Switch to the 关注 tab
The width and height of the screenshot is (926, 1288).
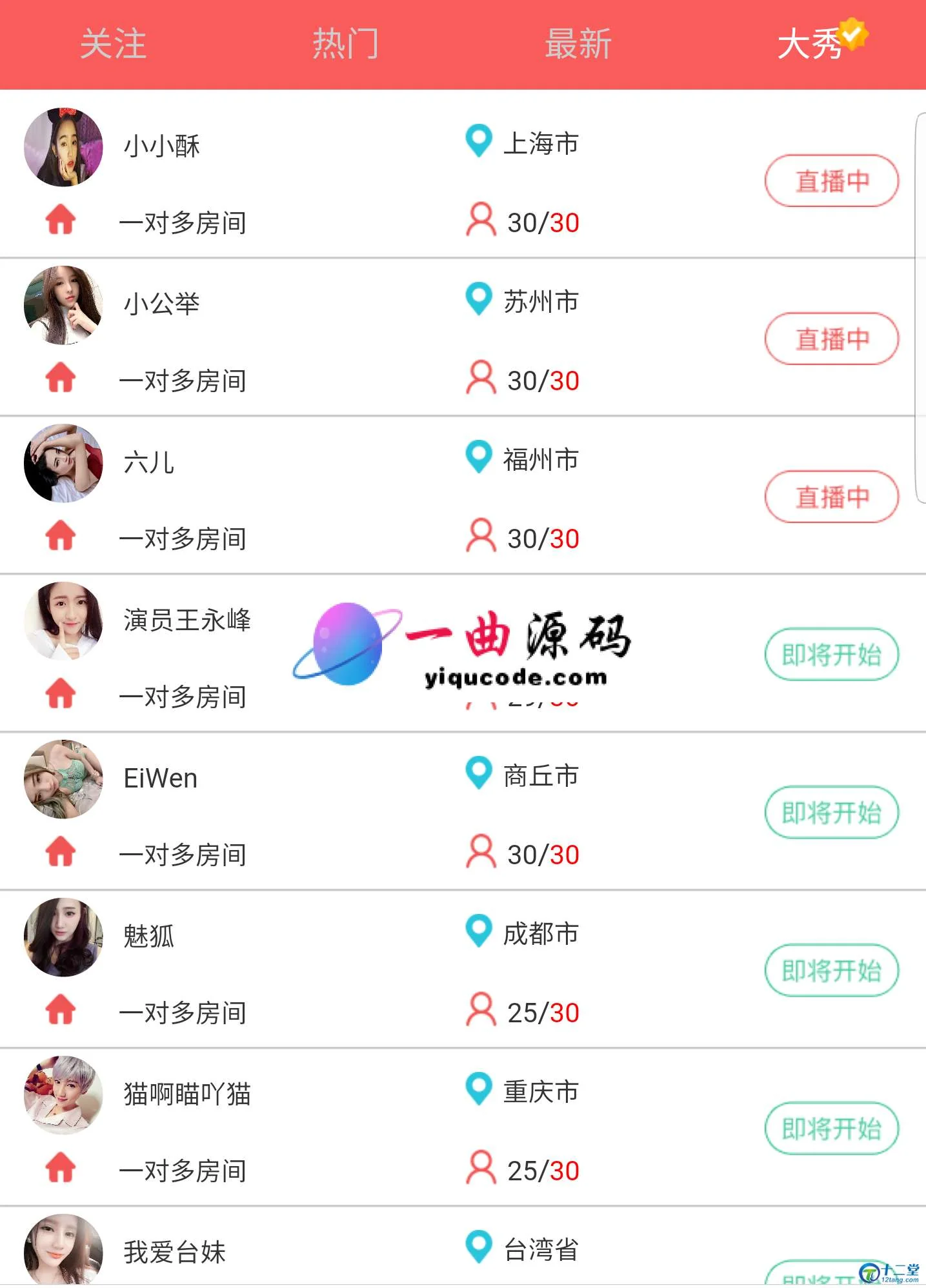tap(113, 44)
